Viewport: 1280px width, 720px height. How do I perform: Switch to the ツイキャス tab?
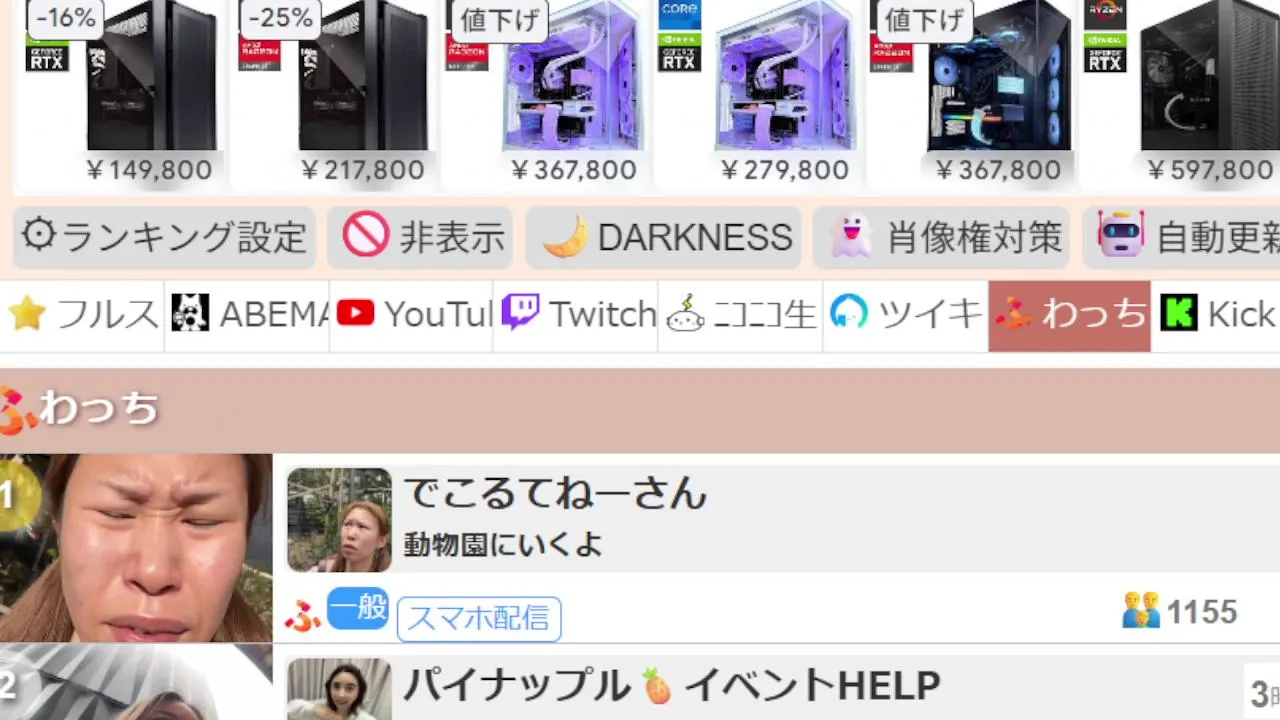pos(906,315)
